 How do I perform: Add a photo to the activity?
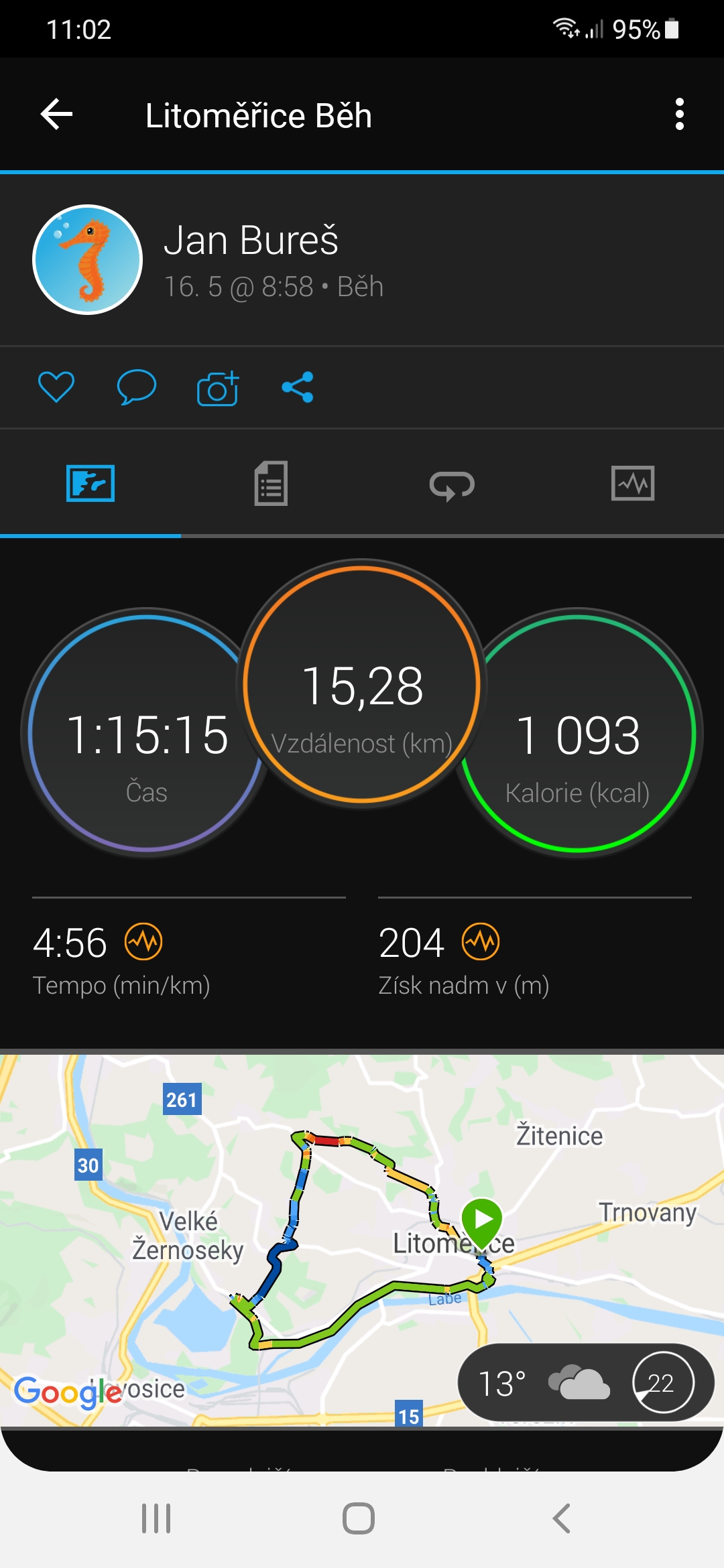[218, 387]
